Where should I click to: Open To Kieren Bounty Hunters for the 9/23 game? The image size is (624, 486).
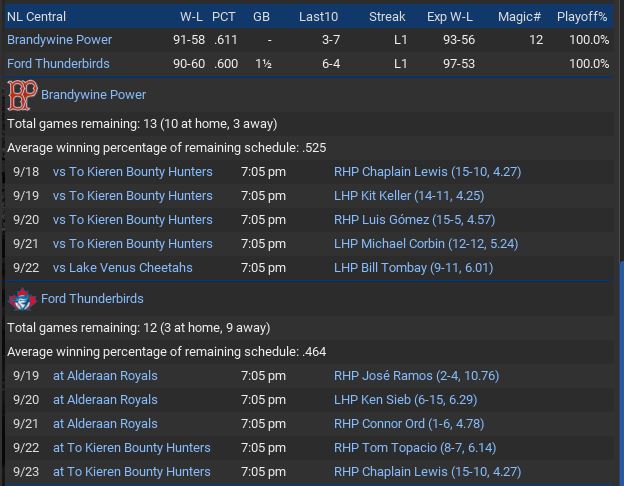[x=139, y=472]
